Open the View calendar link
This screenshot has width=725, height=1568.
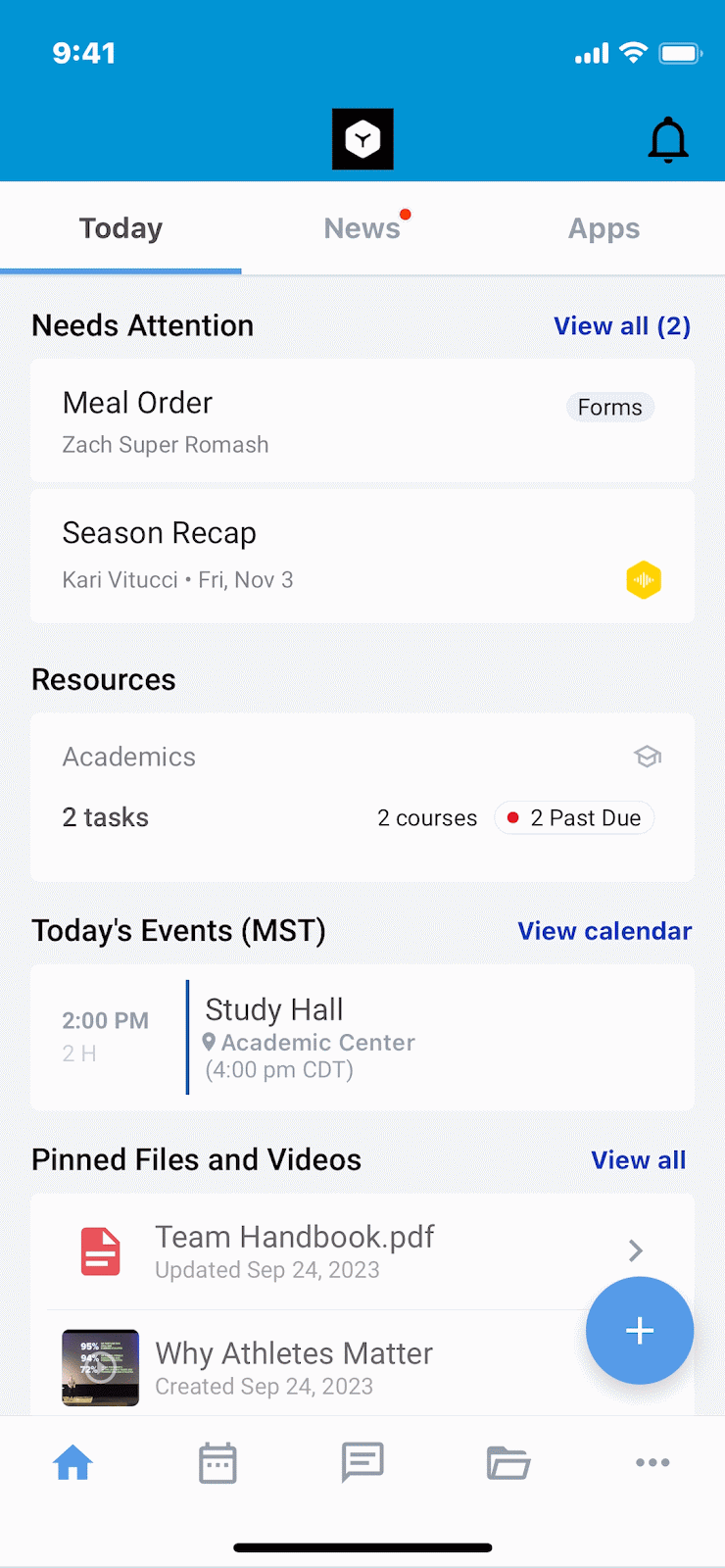tap(604, 931)
